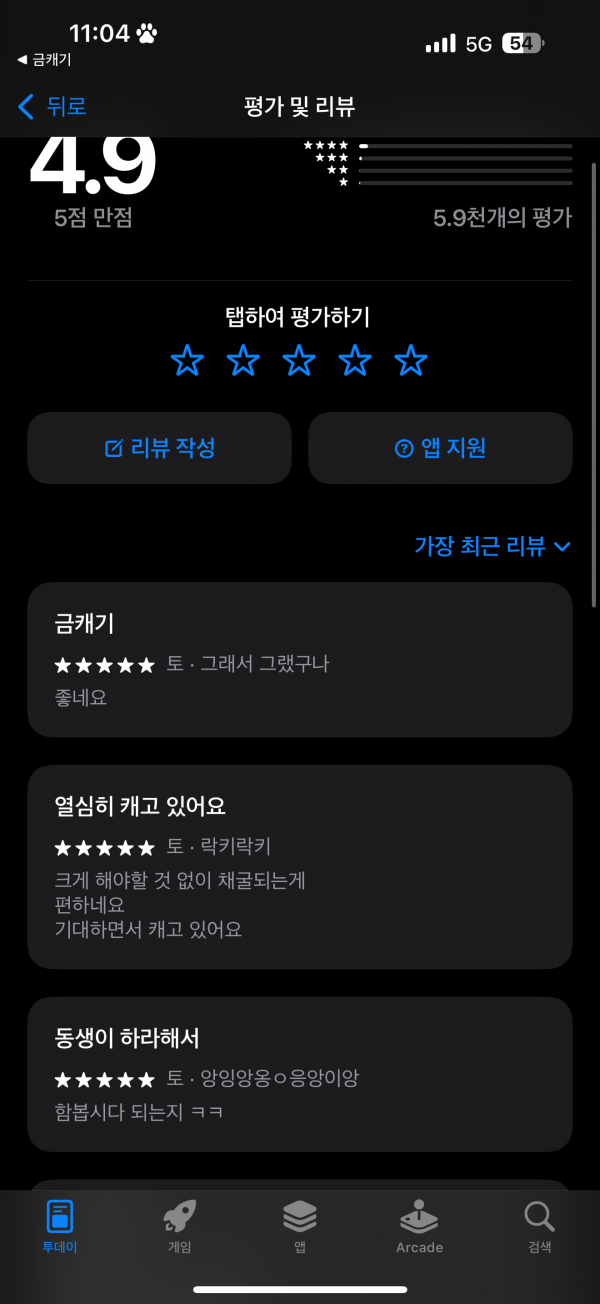Screen dimensions: 600x1304
Task: Expand the 가장 최근 리뷰 sort dropdown
Action: (492, 546)
